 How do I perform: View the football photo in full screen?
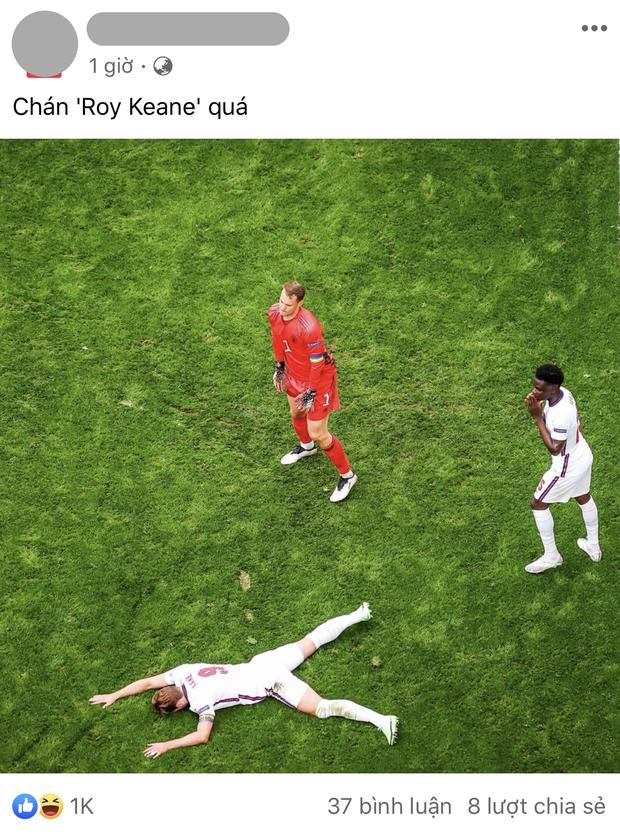click(310, 455)
